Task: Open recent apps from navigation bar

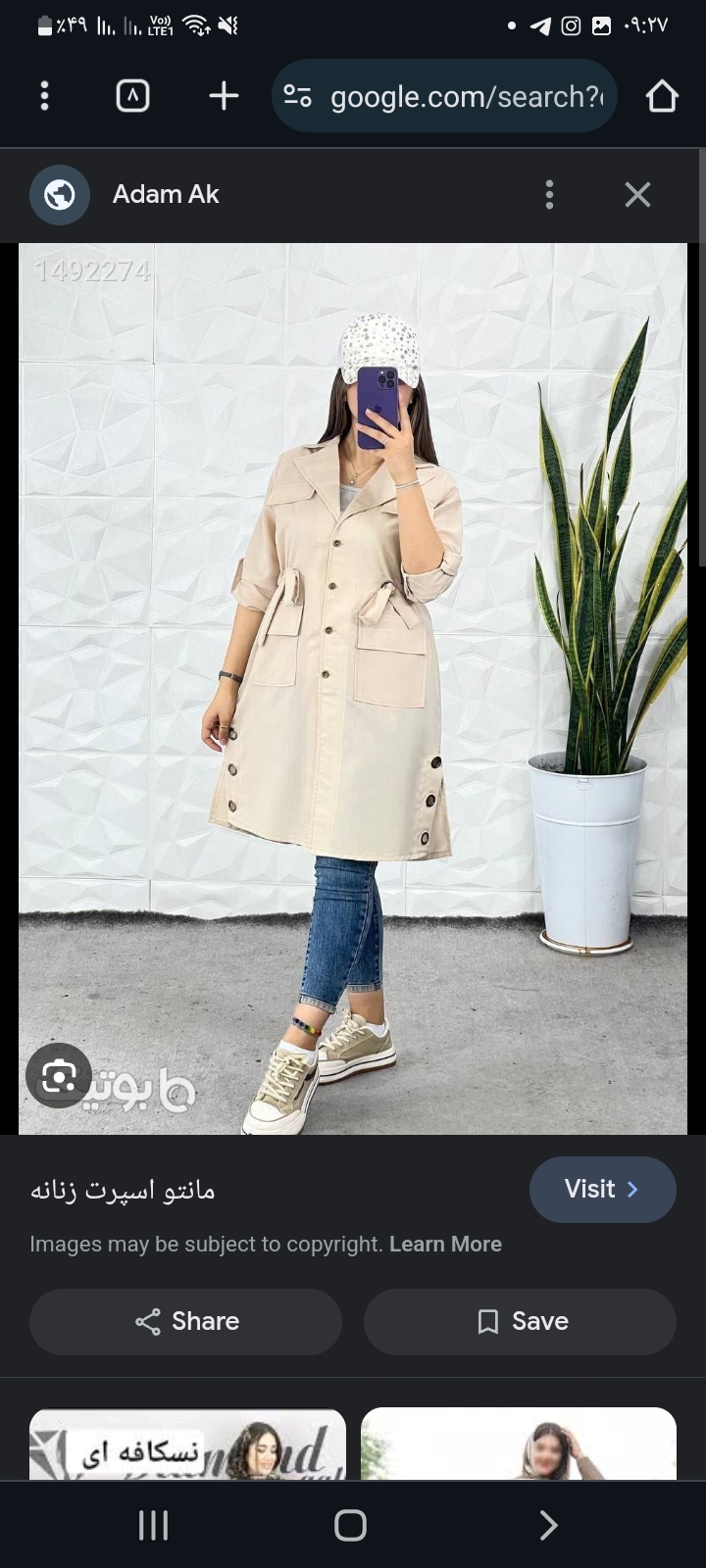Action: 154,1525
